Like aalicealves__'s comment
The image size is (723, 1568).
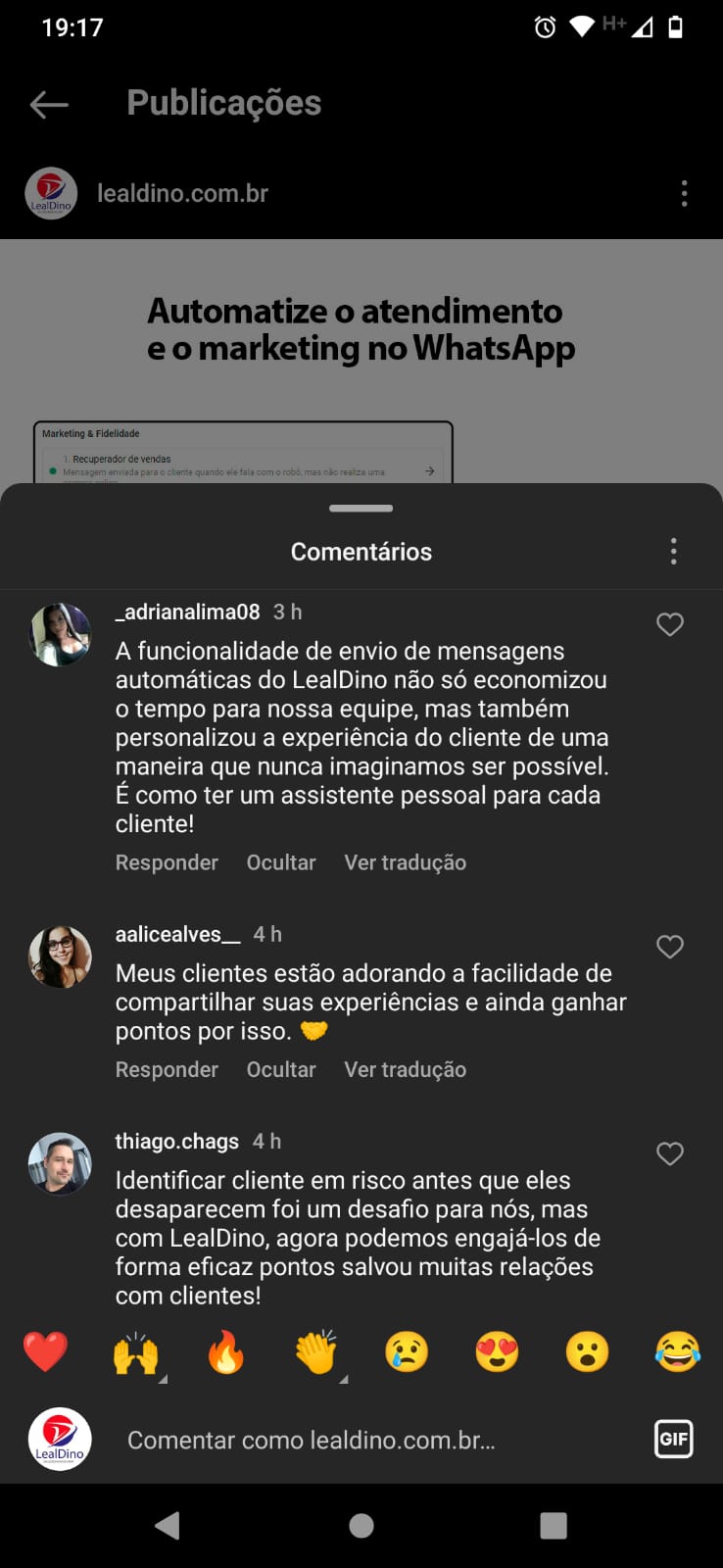pyautogui.click(x=669, y=947)
